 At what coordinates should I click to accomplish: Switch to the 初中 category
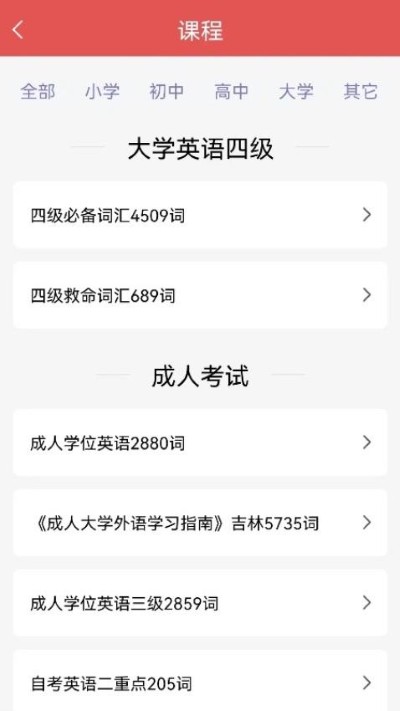(167, 92)
